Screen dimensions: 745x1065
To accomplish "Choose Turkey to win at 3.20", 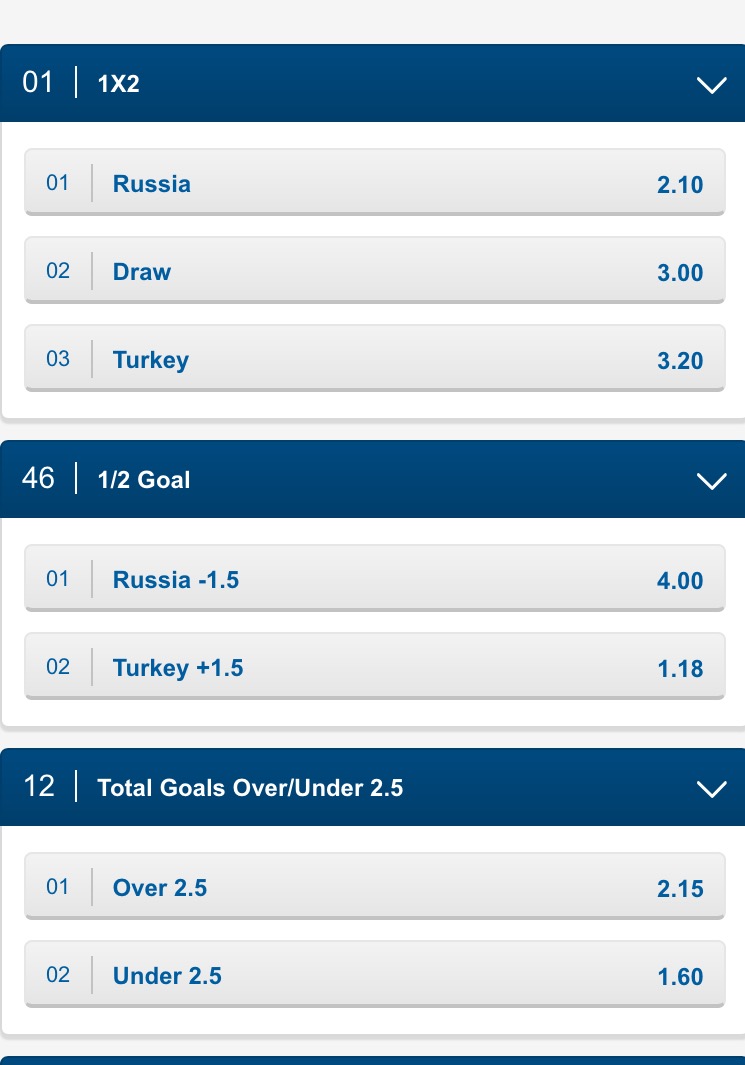I will click(374, 359).
